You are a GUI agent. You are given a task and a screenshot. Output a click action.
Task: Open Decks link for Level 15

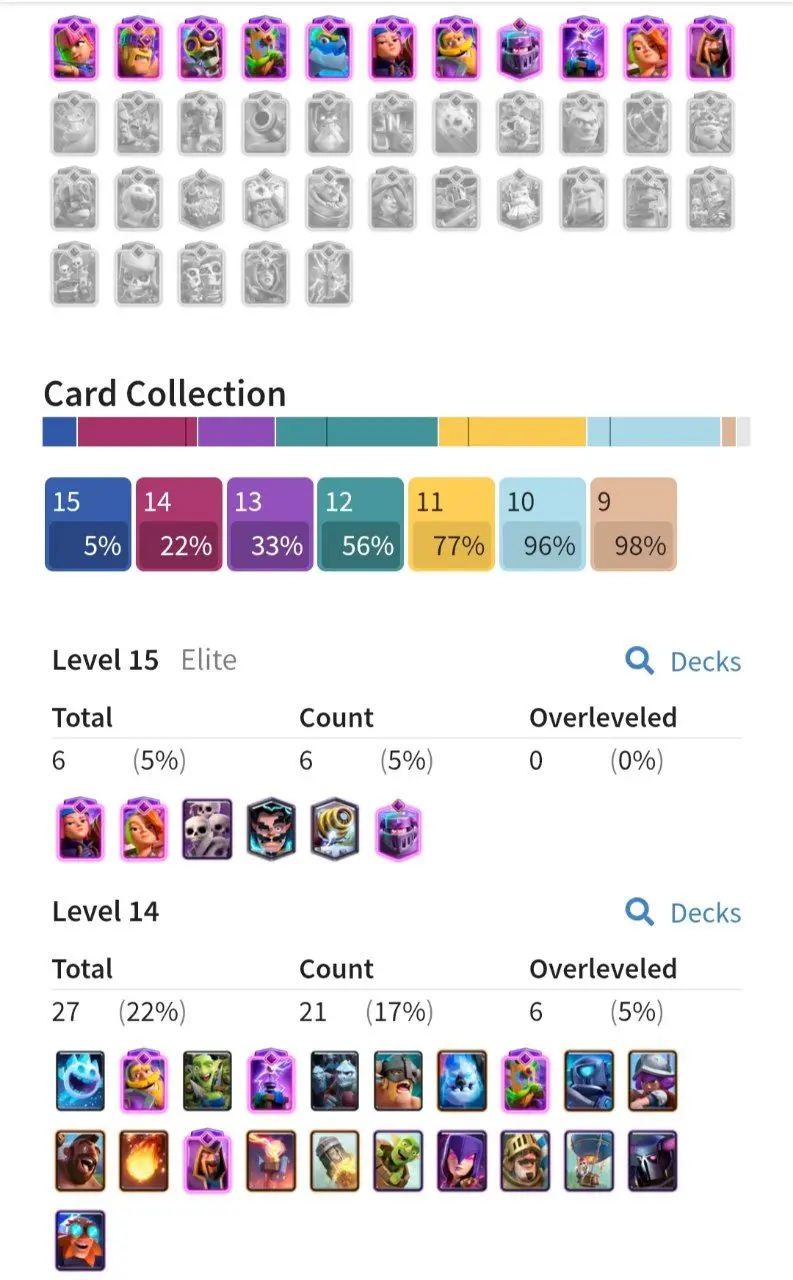click(x=684, y=661)
